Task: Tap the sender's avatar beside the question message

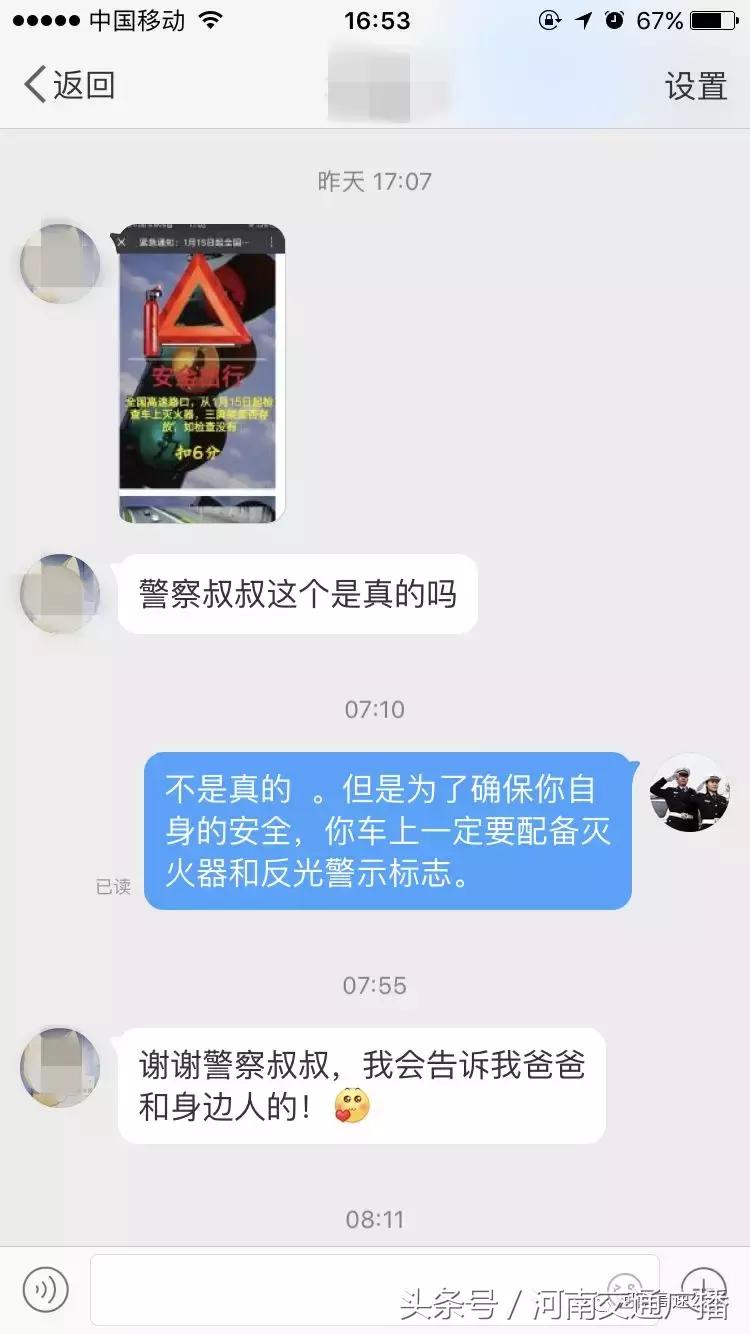Action: pos(58,594)
